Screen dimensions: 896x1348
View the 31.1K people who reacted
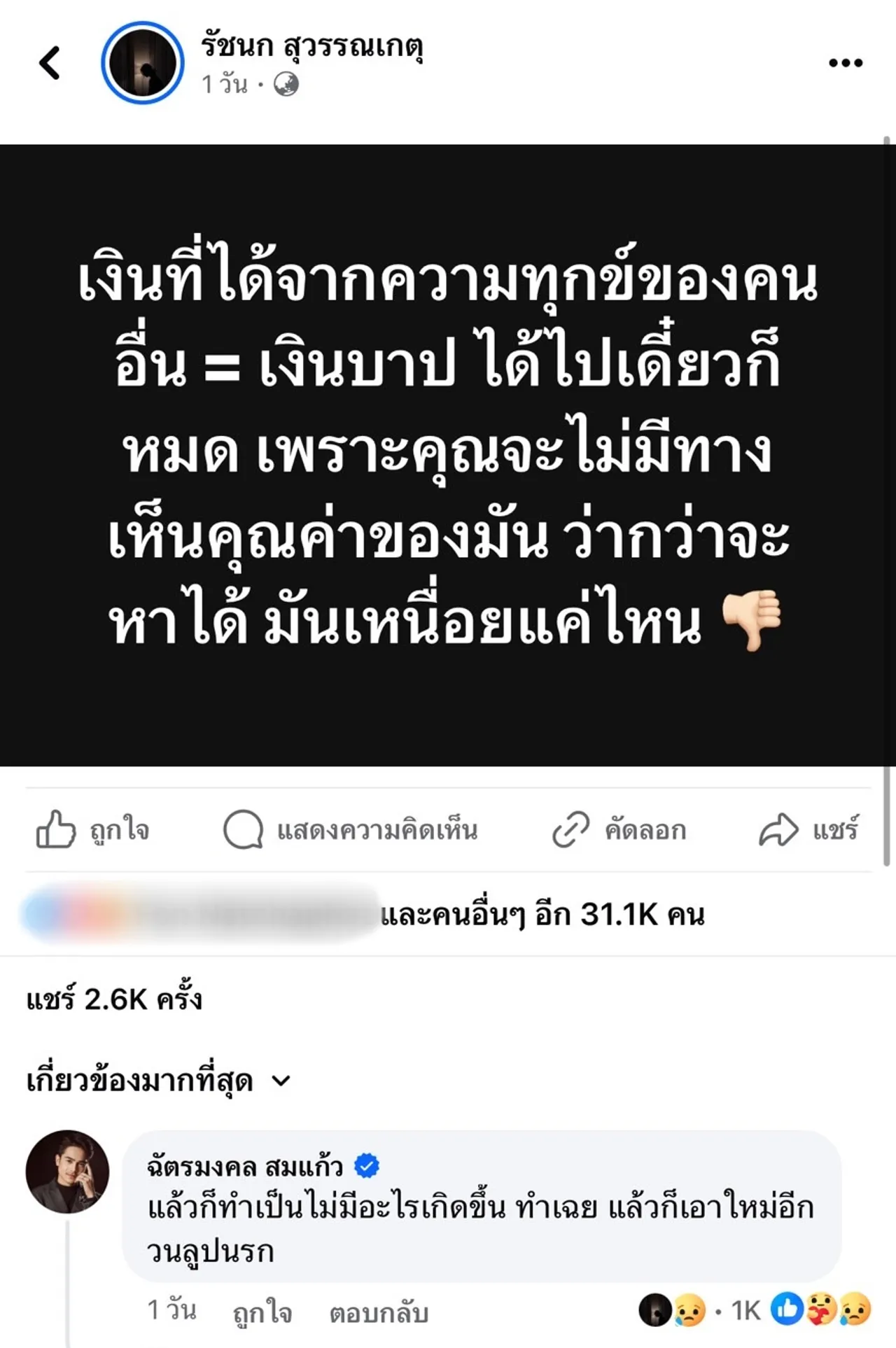click(542, 915)
